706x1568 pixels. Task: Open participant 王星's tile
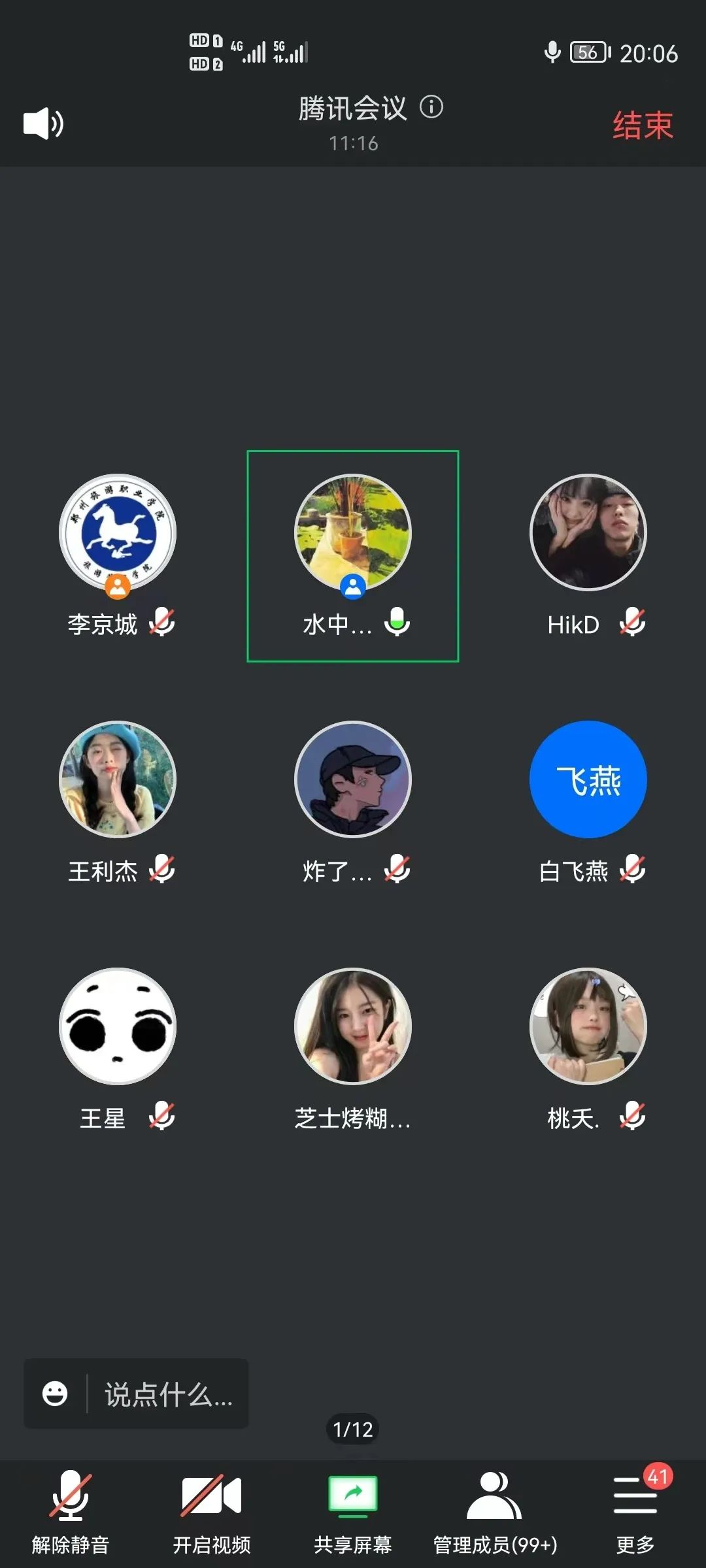click(x=118, y=1026)
